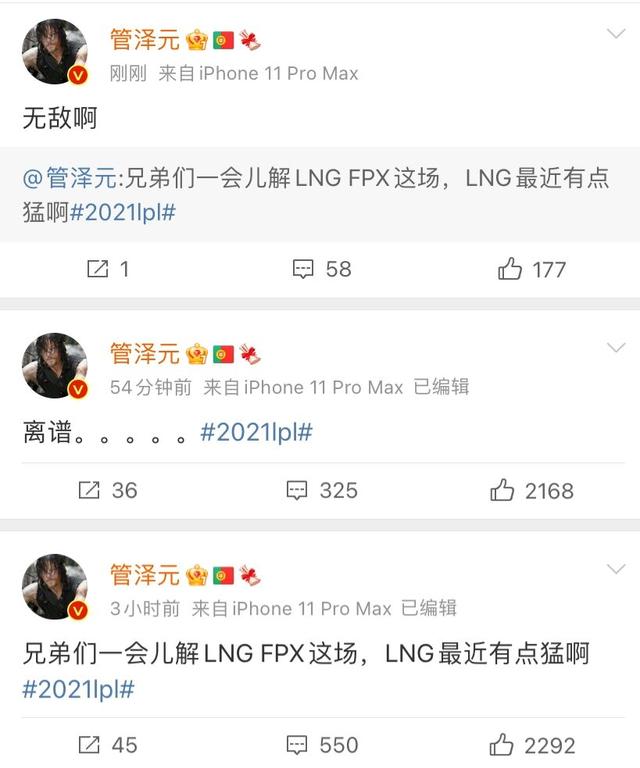This screenshot has height=768, width=640.
Task: Tap the username 管泽元 on the 离谱 post
Action: 144,353
